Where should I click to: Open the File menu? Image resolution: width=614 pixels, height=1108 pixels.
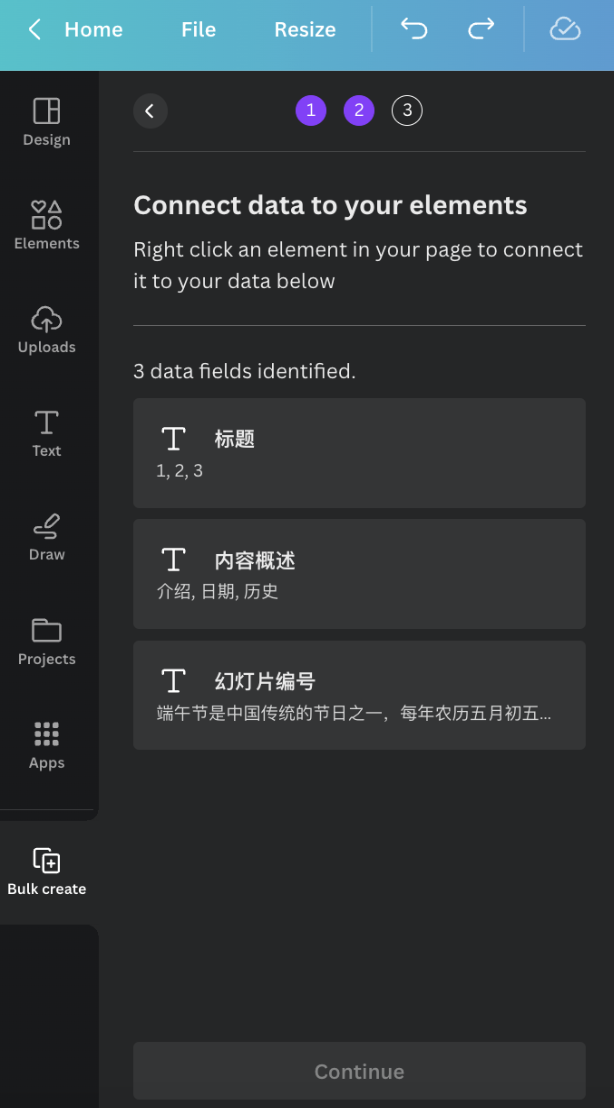tap(198, 30)
